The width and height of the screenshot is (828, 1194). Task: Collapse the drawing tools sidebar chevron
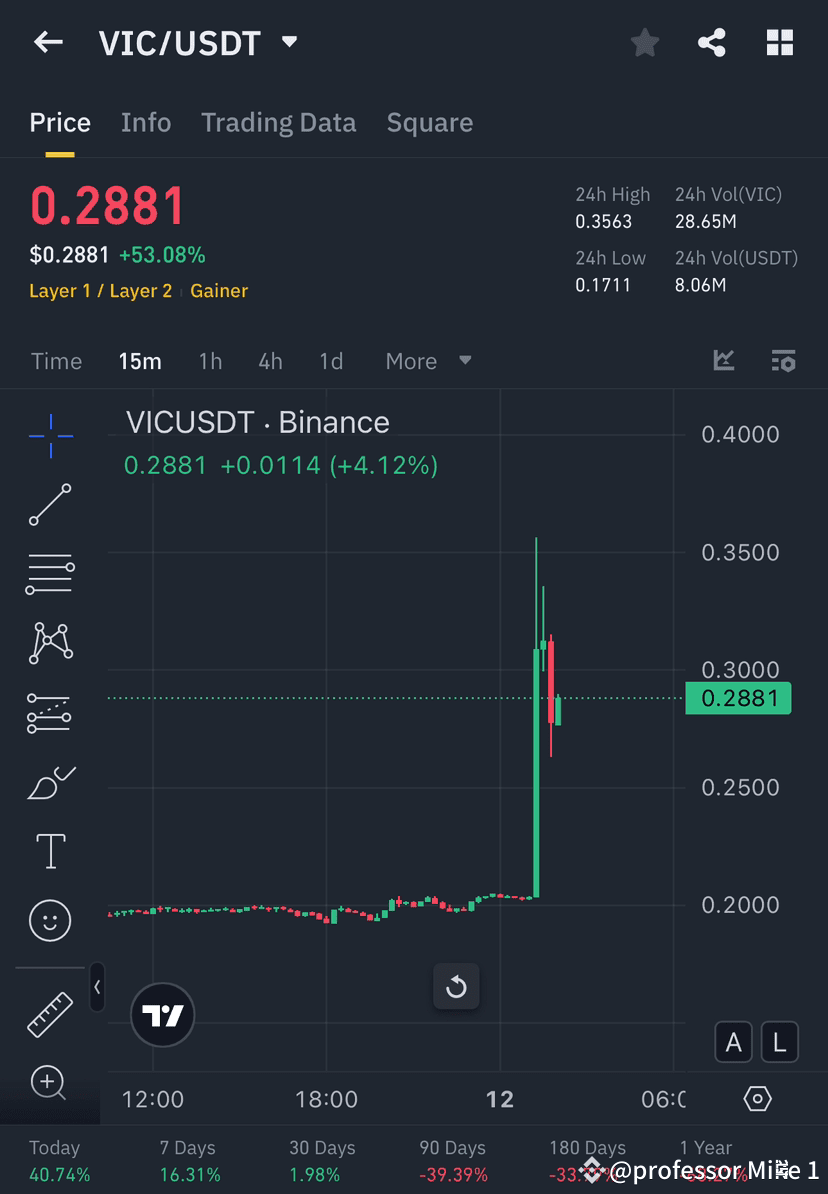tap(97, 988)
